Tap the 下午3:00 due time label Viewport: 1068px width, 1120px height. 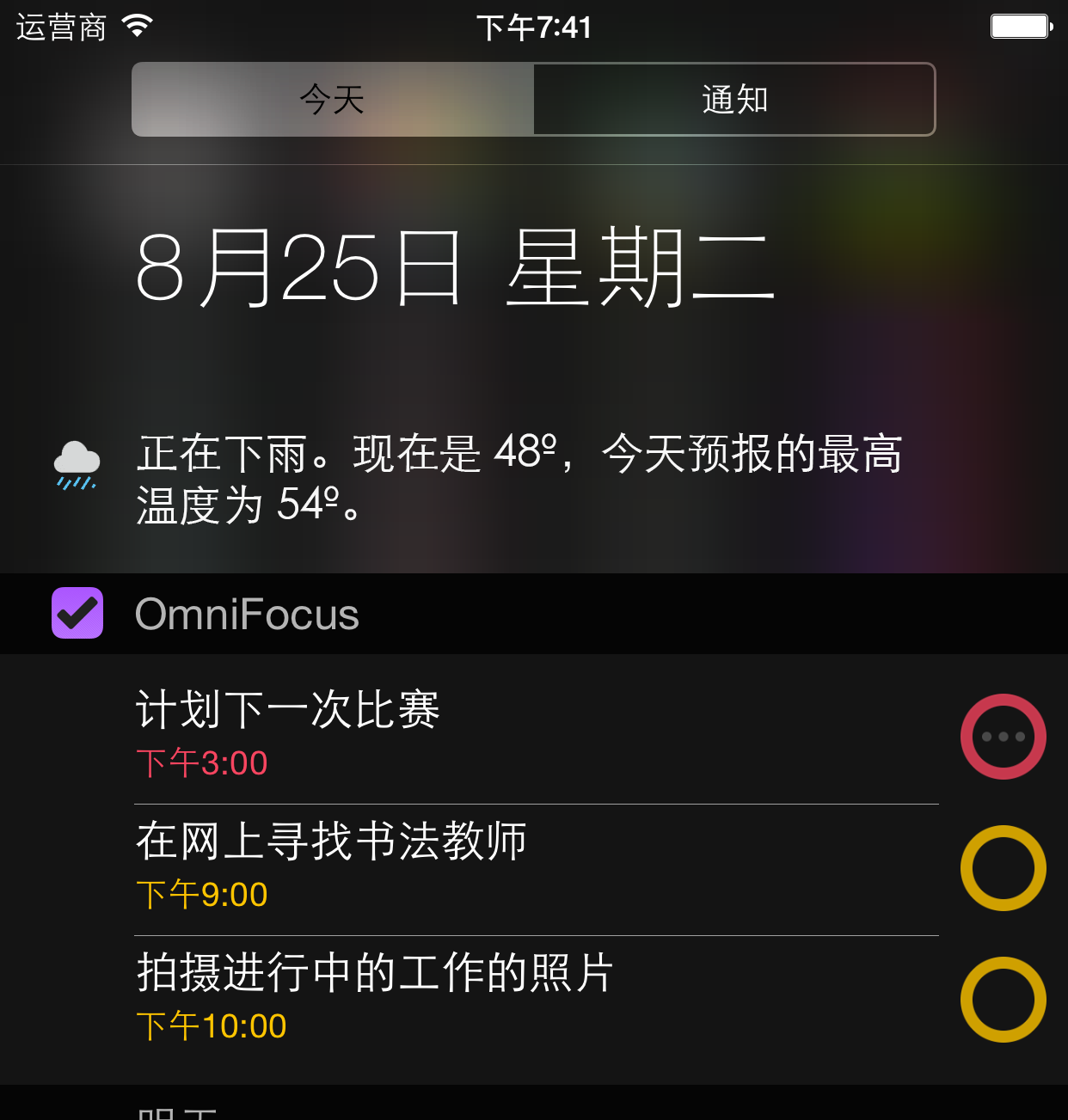tap(202, 762)
